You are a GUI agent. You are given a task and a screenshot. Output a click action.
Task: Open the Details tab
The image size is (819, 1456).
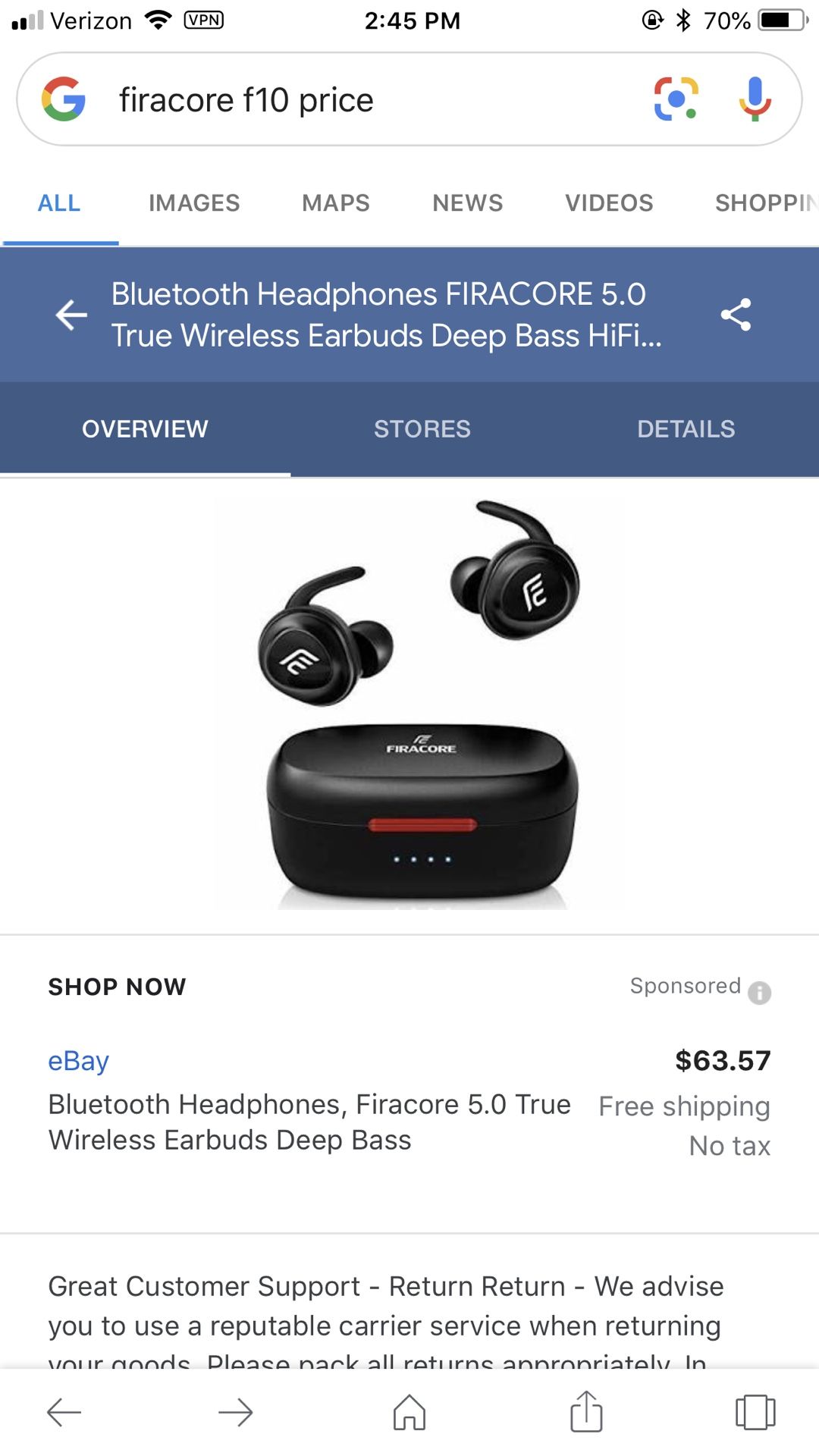coord(686,429)
